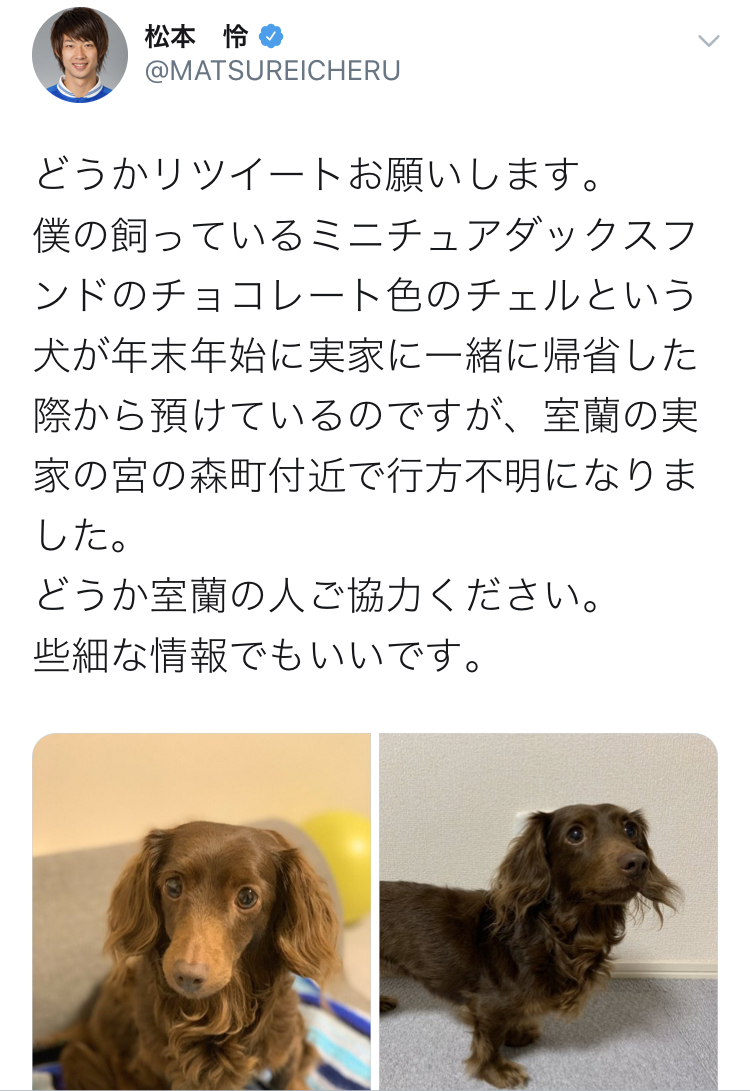
Task: Open 松本 怜's profile picture
Action: tap(80, 56)
